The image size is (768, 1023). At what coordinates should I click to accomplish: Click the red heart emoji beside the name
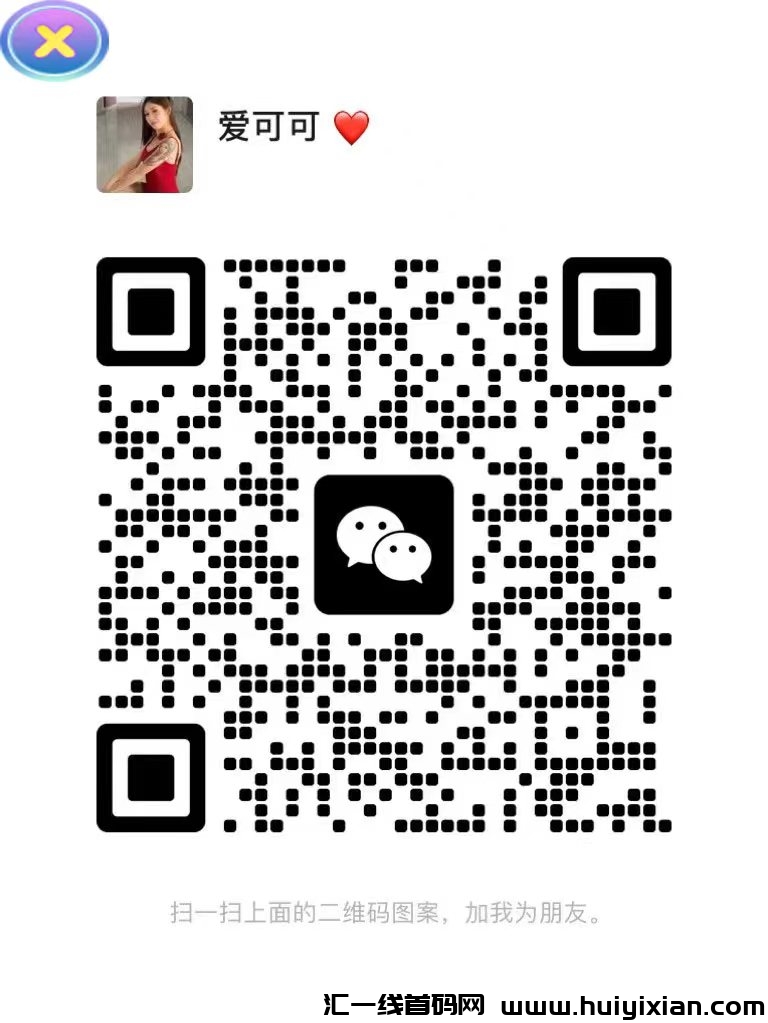point(350,127)
